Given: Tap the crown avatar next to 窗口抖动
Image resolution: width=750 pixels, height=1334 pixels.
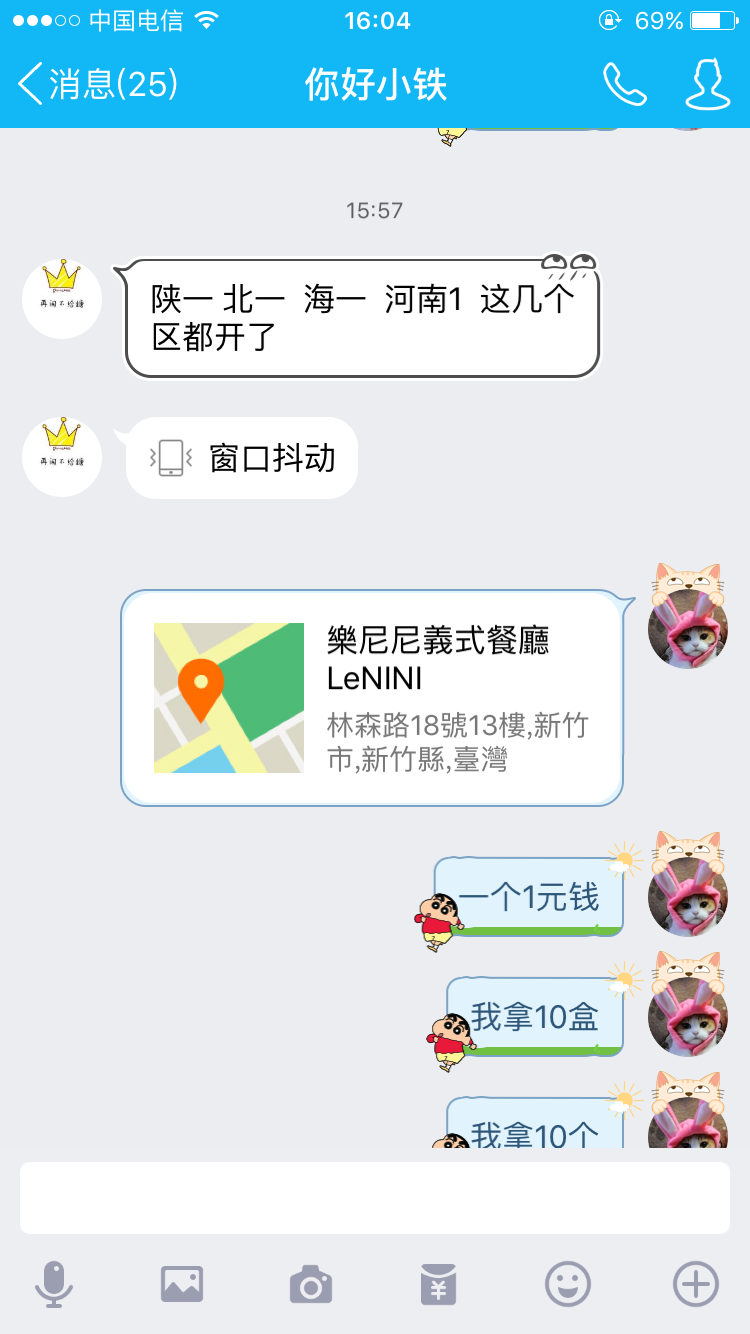Looking at the screenshot, I should [62, 457].
